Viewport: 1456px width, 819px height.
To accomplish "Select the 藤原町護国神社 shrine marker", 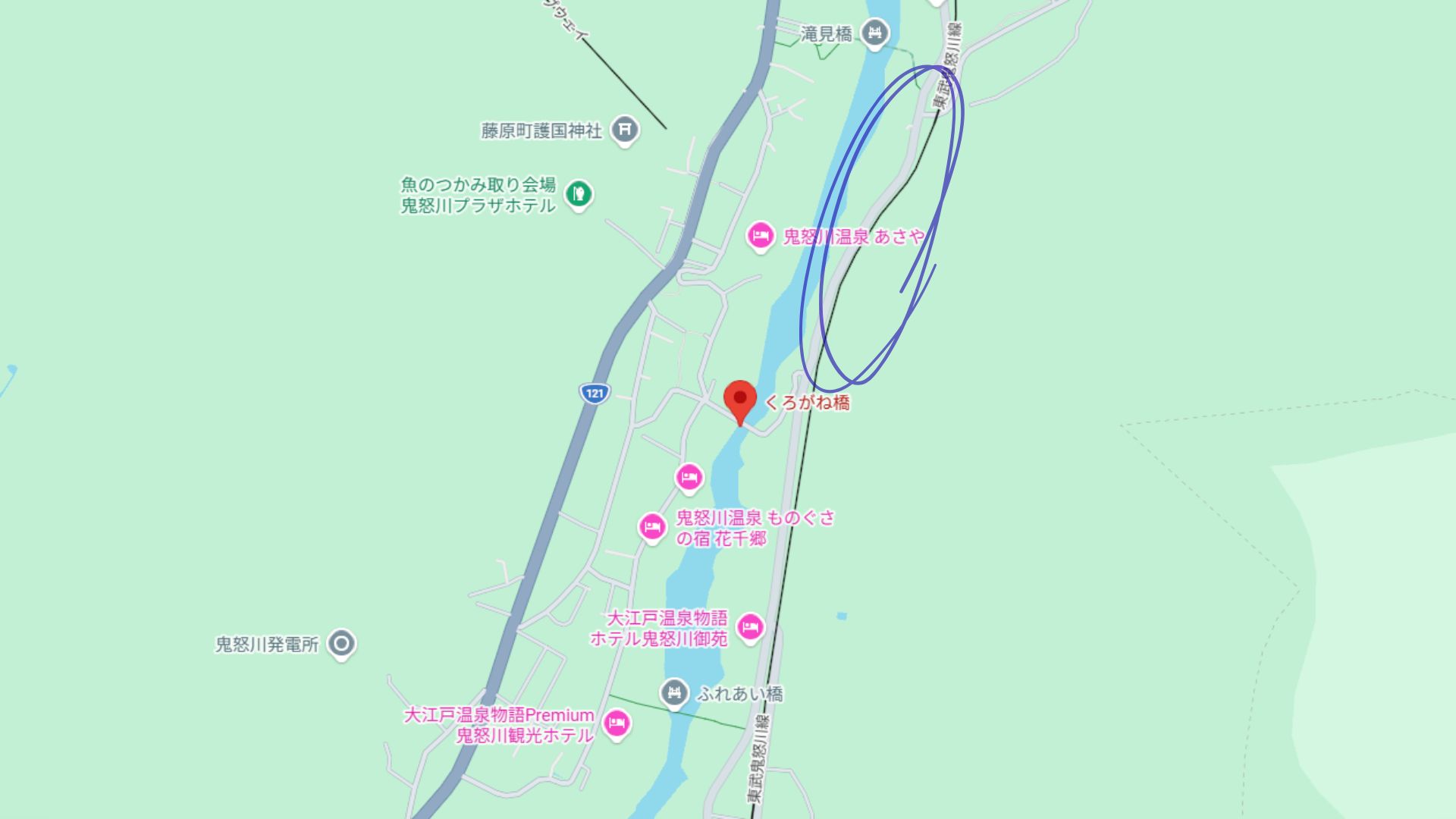I will [x=624, y=130].
